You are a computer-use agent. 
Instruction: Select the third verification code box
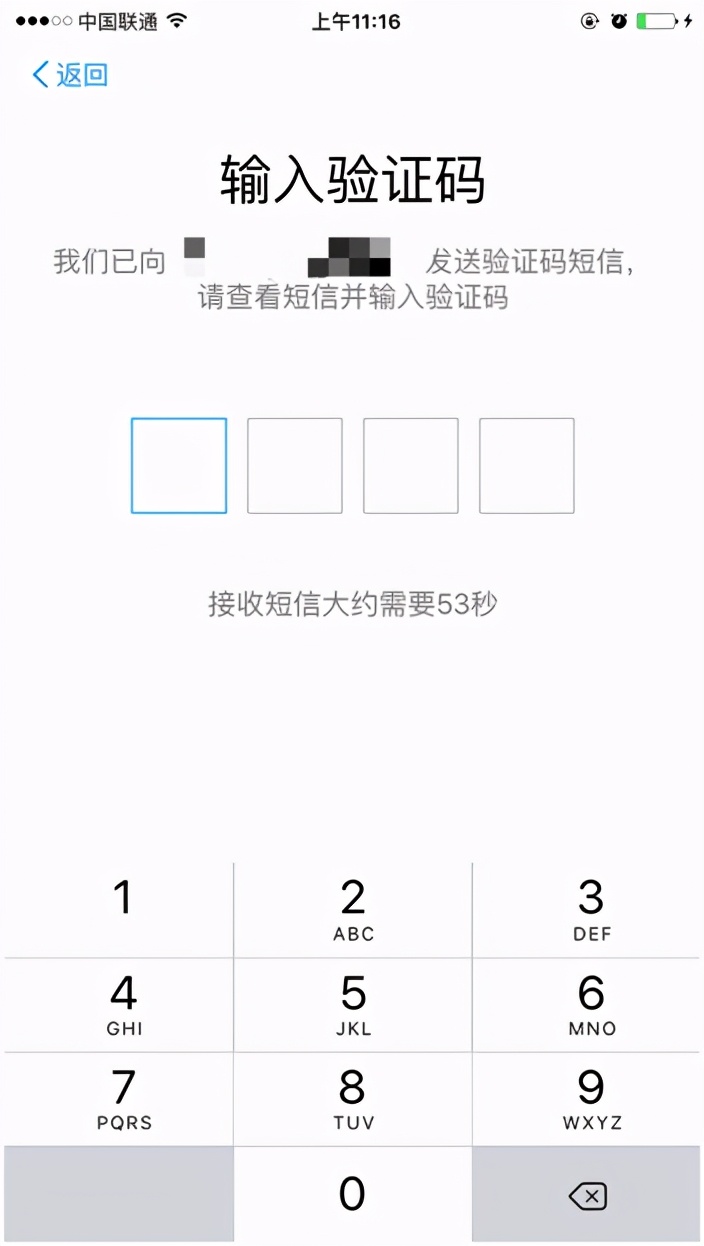click(411, 466)
